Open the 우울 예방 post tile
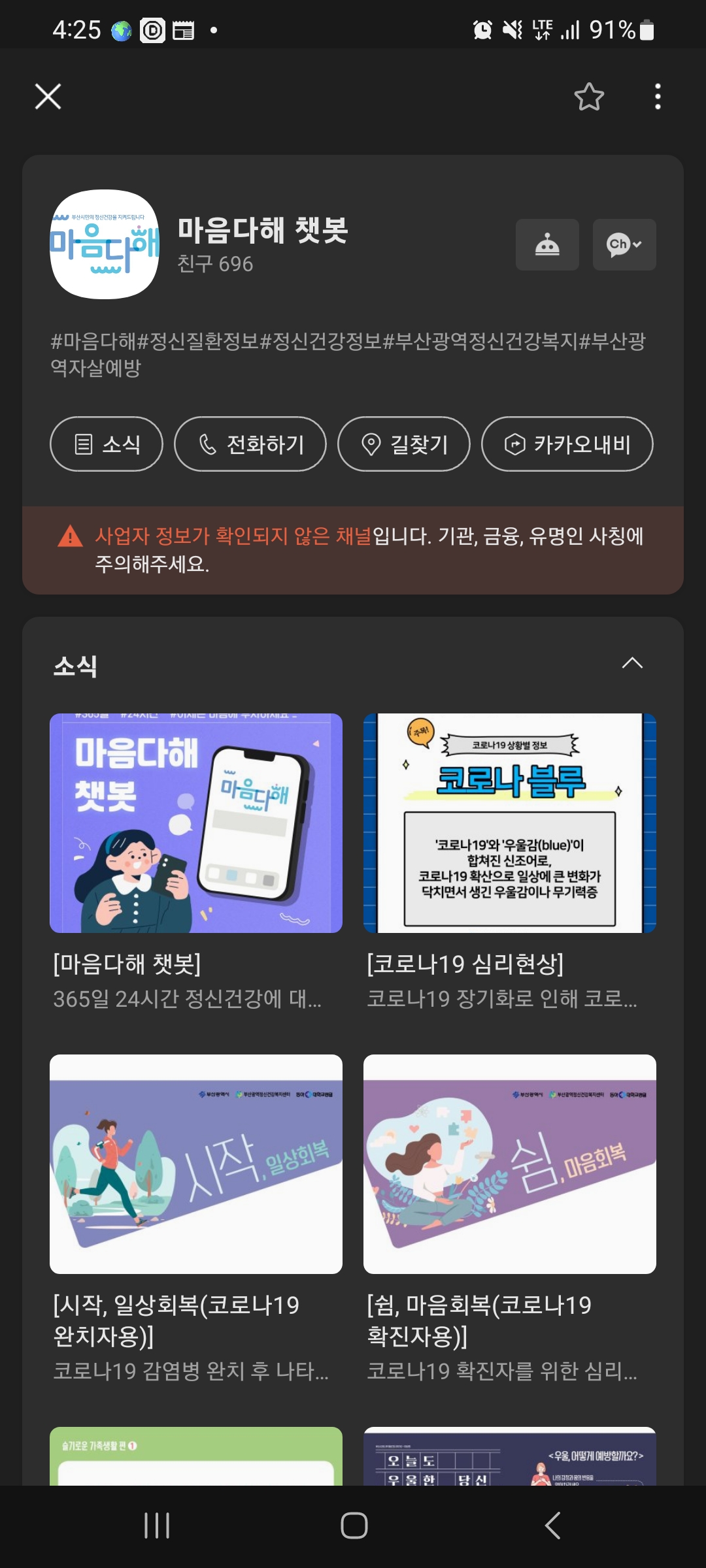Viewport: 706px width, 1568px height. (510, 1456)
